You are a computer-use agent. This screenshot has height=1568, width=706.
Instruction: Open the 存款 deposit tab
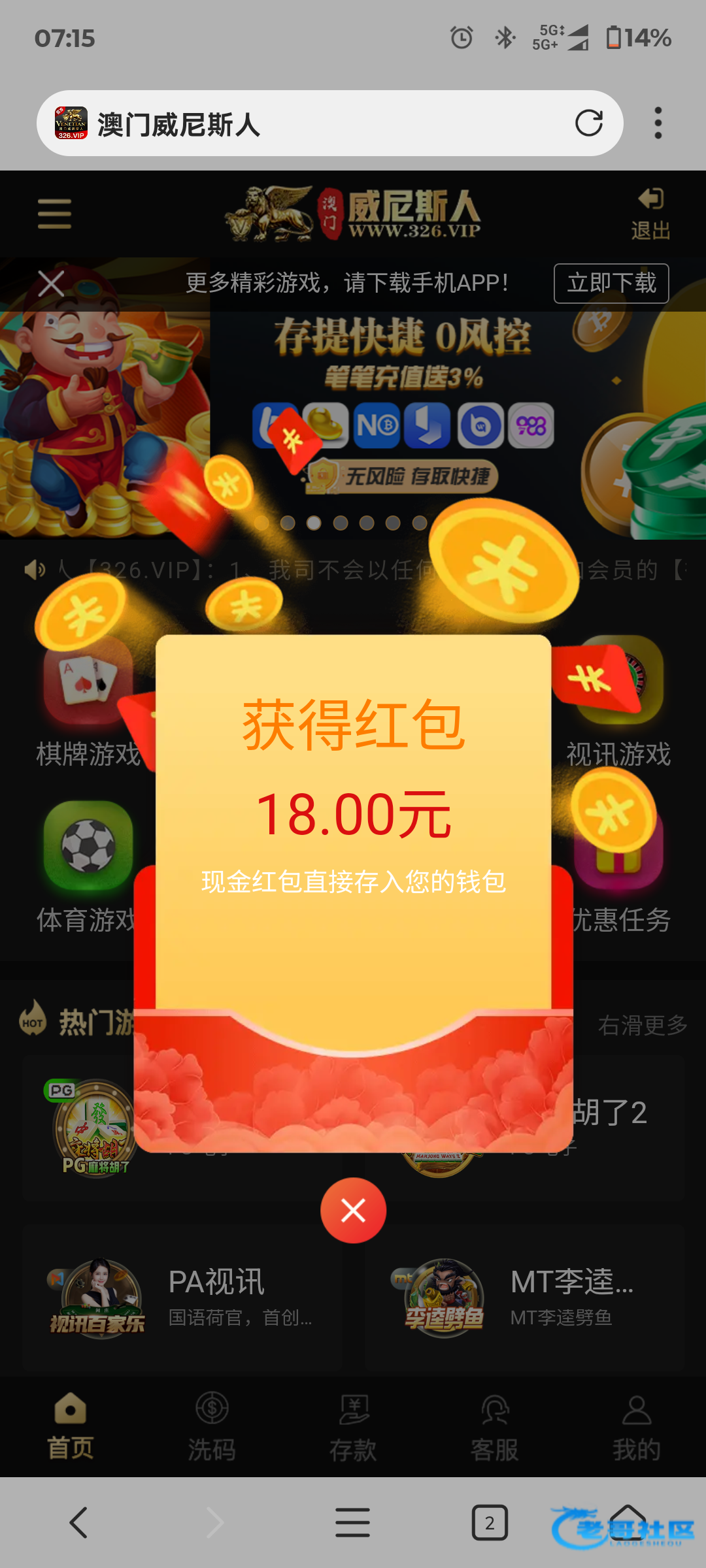353,1427
